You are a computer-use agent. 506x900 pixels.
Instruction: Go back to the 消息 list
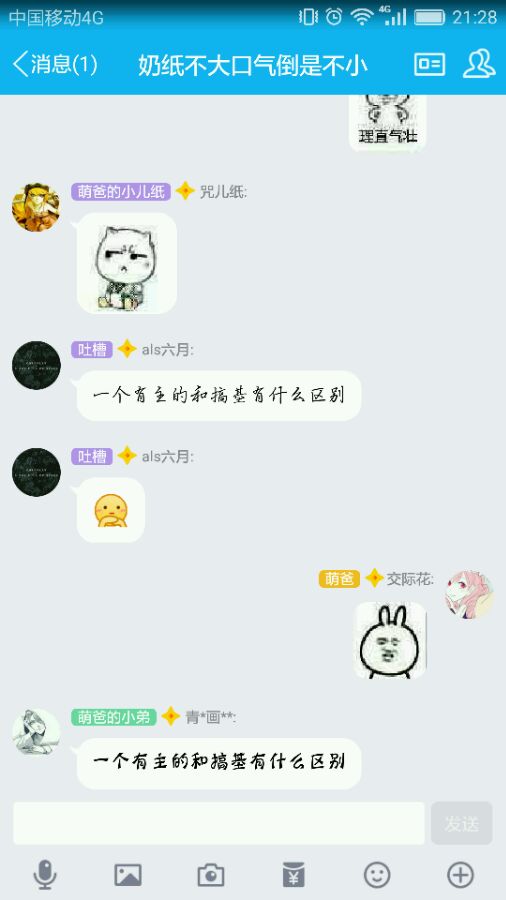[55, 64]
